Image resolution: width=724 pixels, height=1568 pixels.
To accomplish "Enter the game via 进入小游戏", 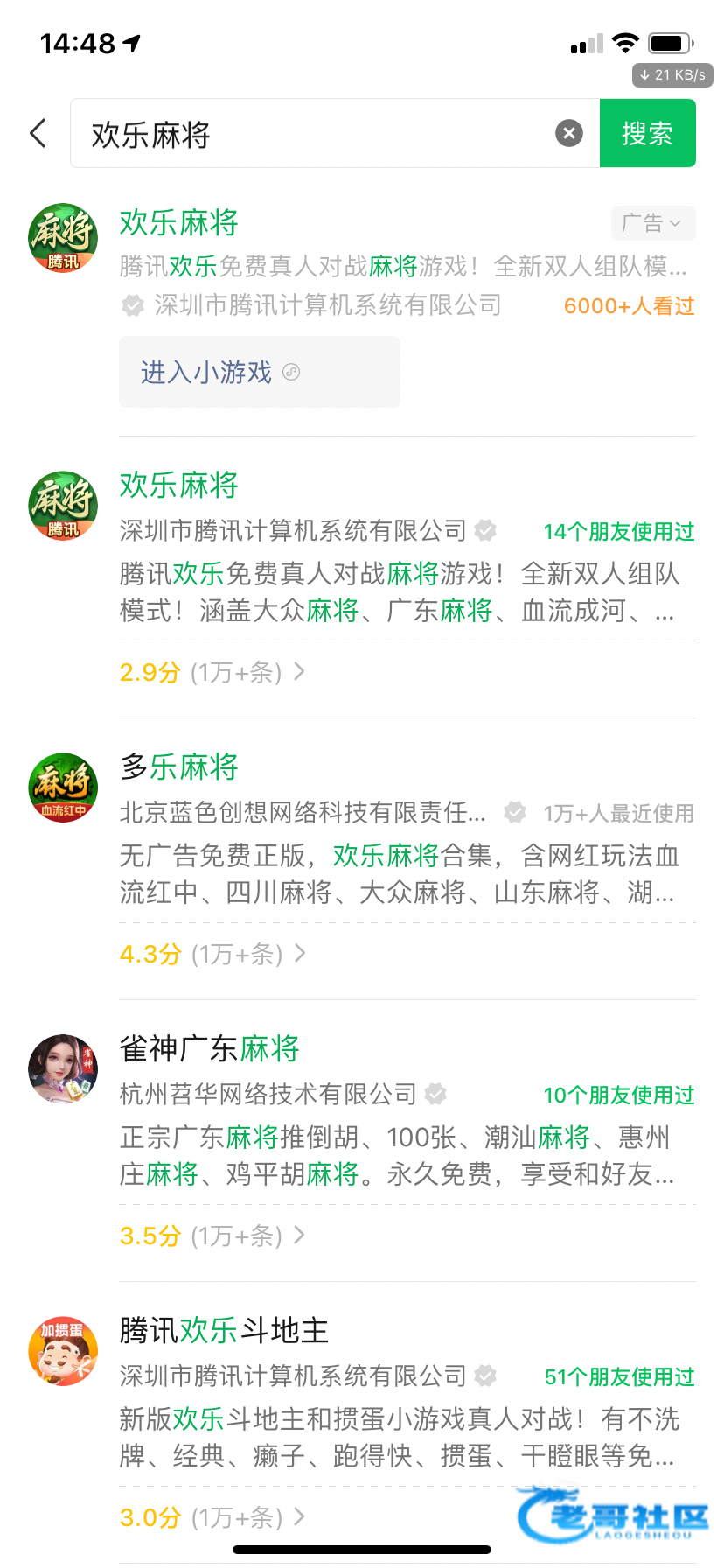I will 259,372.
